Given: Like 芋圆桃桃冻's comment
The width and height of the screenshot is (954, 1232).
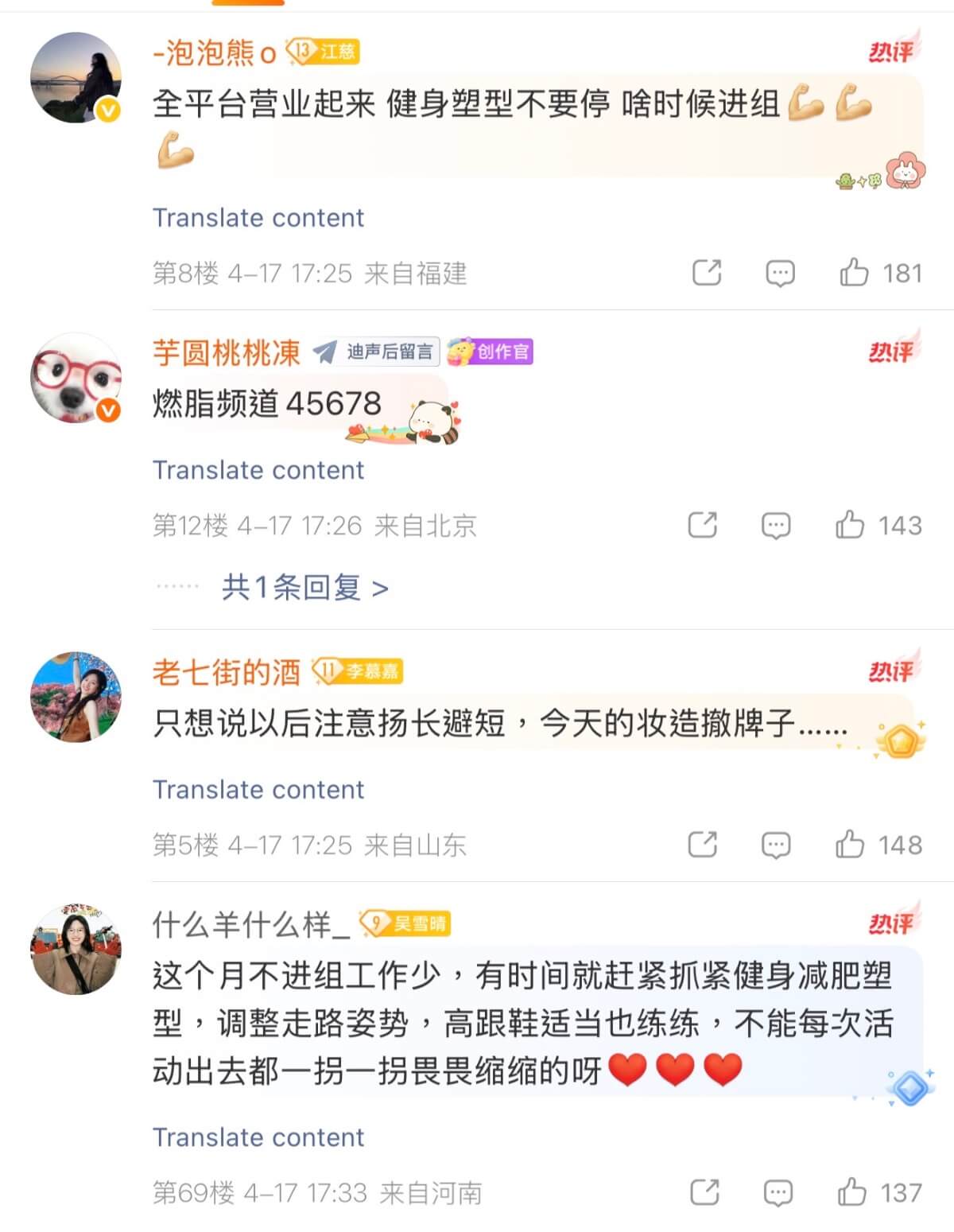Looking at the screenshot, I should 850,525.
